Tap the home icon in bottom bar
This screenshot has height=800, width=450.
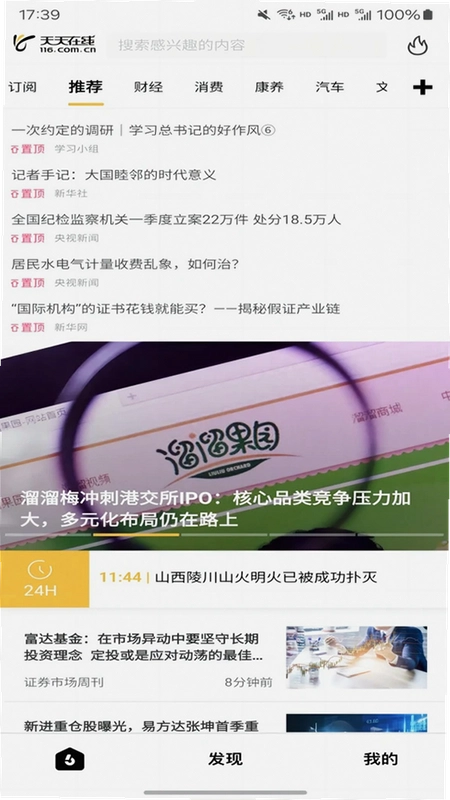(70, 760)
